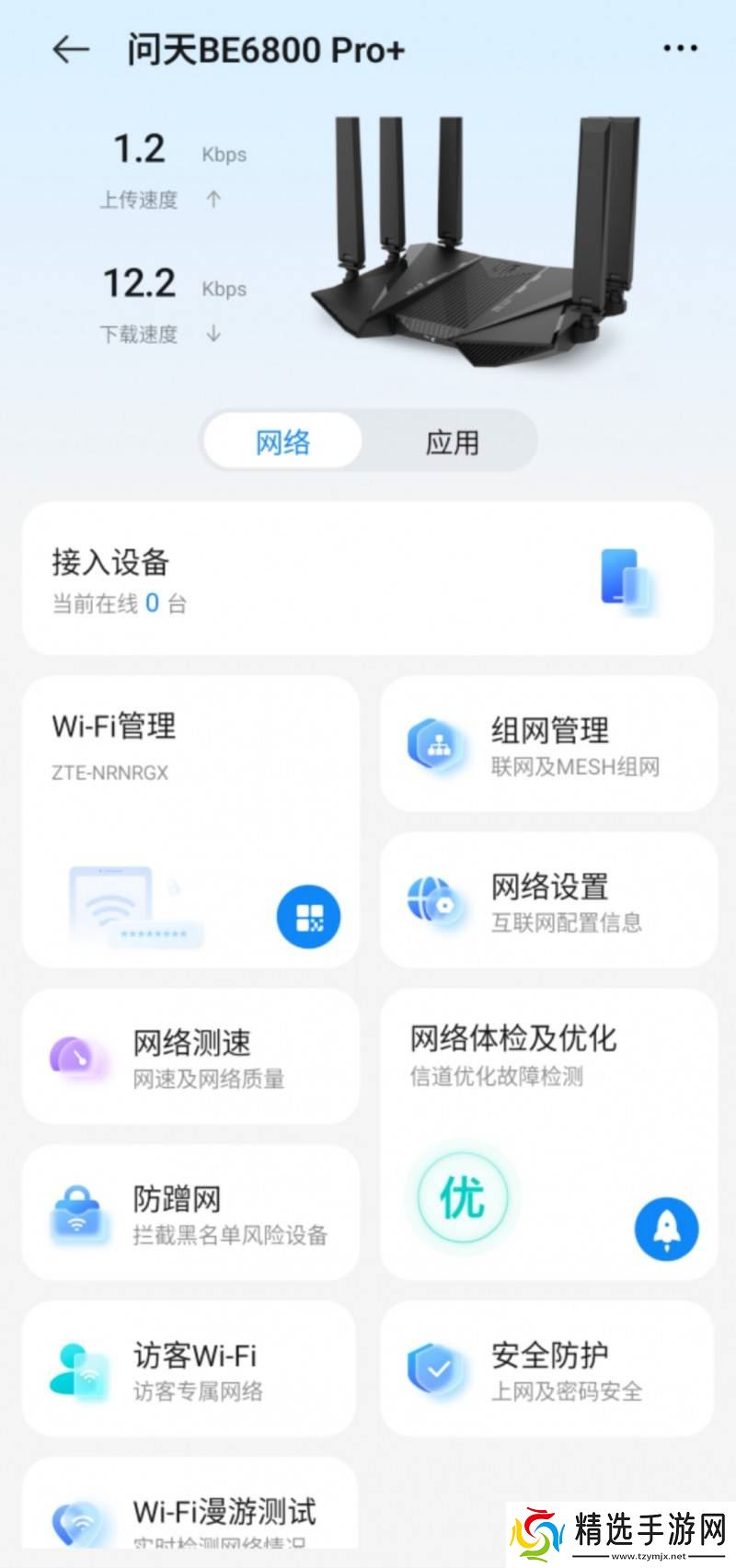Screen dimensions: 736x1568
Task: Open the 接入设备 connected devices card
Action: (x=367, y=579)
